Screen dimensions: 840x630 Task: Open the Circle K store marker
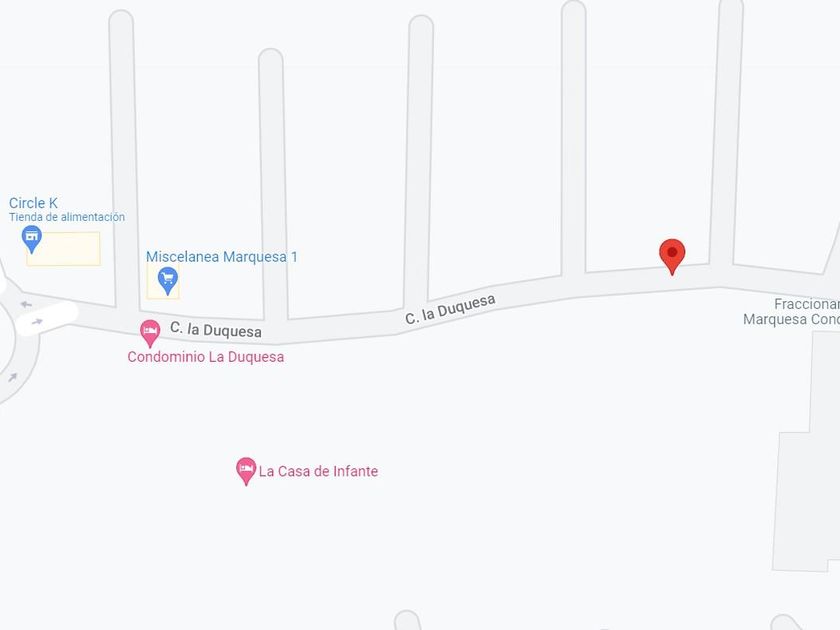coord(32,238)
